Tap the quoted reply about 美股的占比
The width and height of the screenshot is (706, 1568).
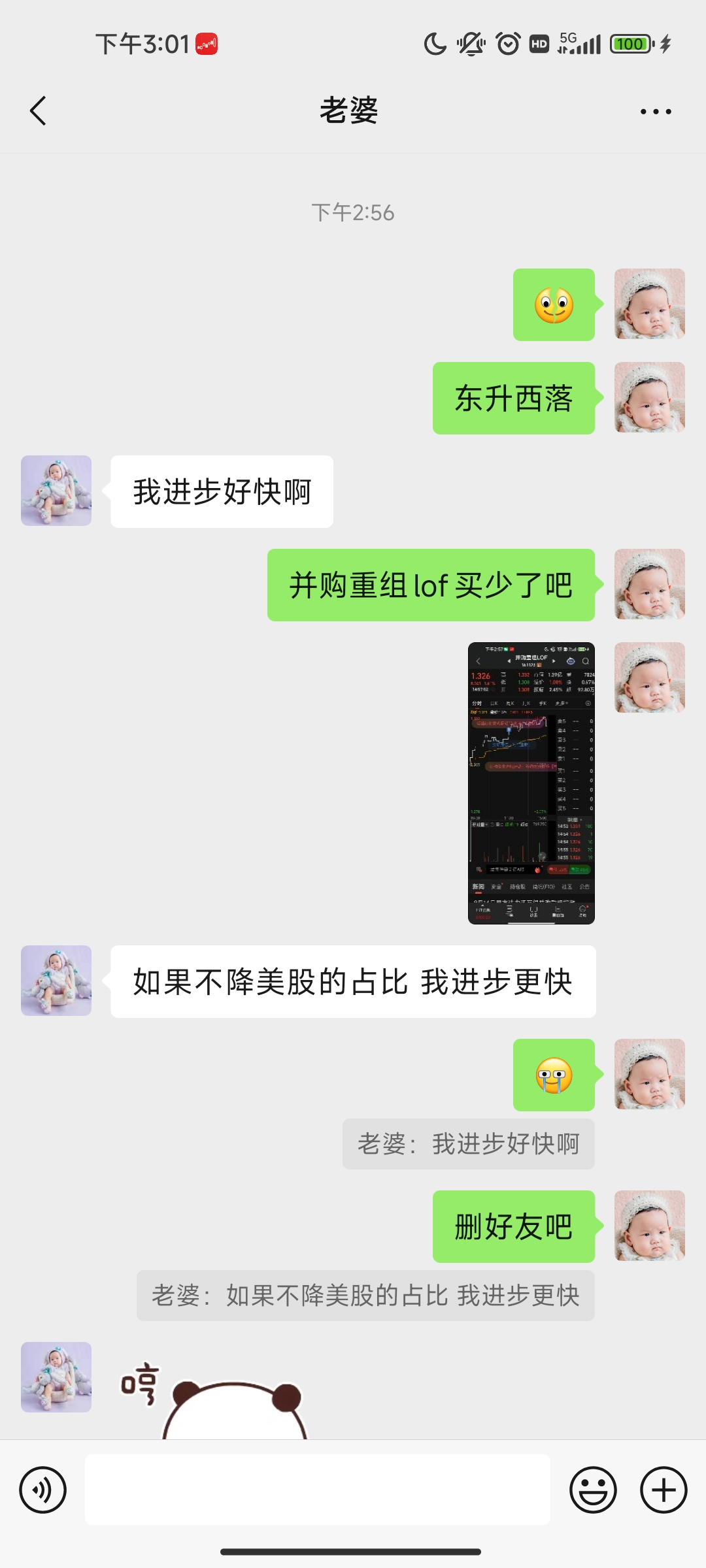tap(365, 1296)
